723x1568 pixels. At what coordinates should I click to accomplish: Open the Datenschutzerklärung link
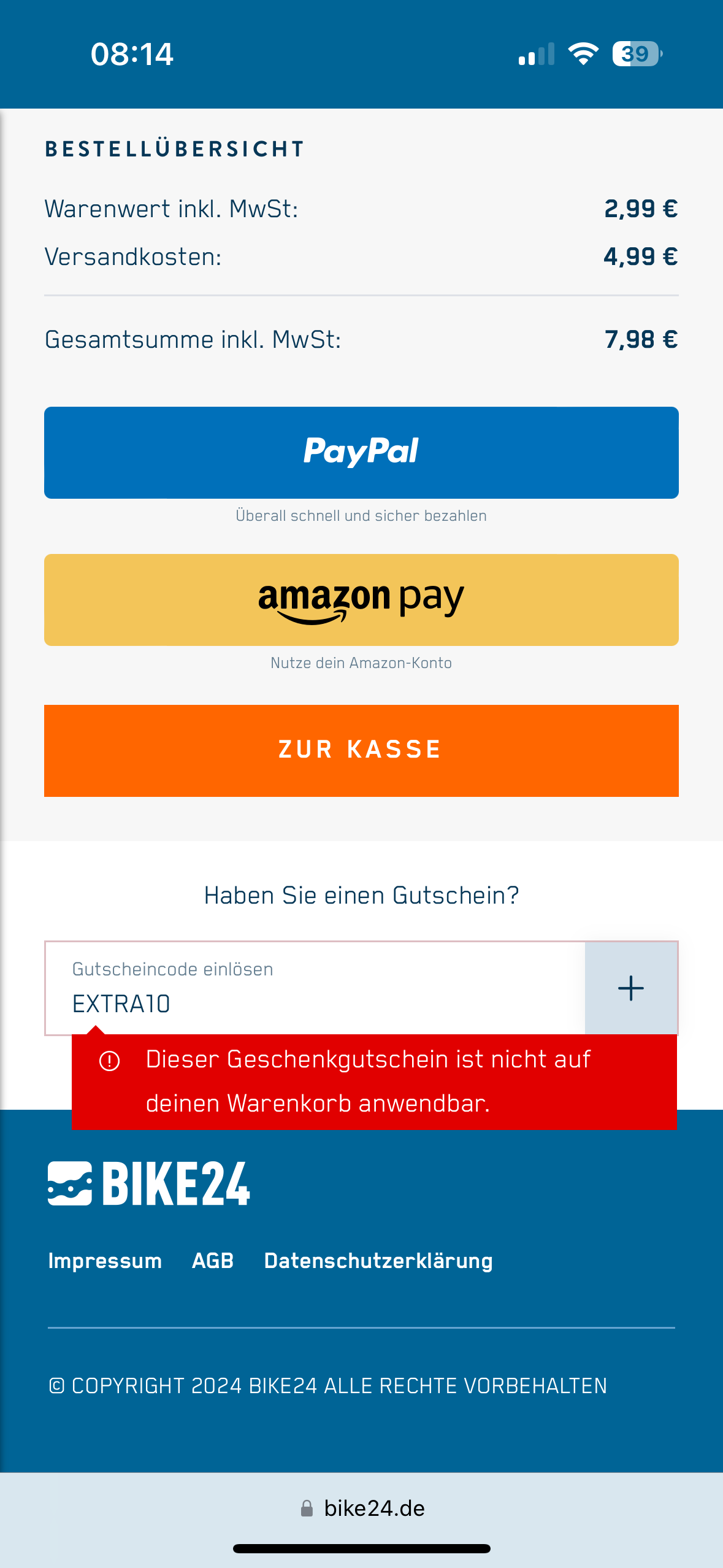pos(378,1261)
